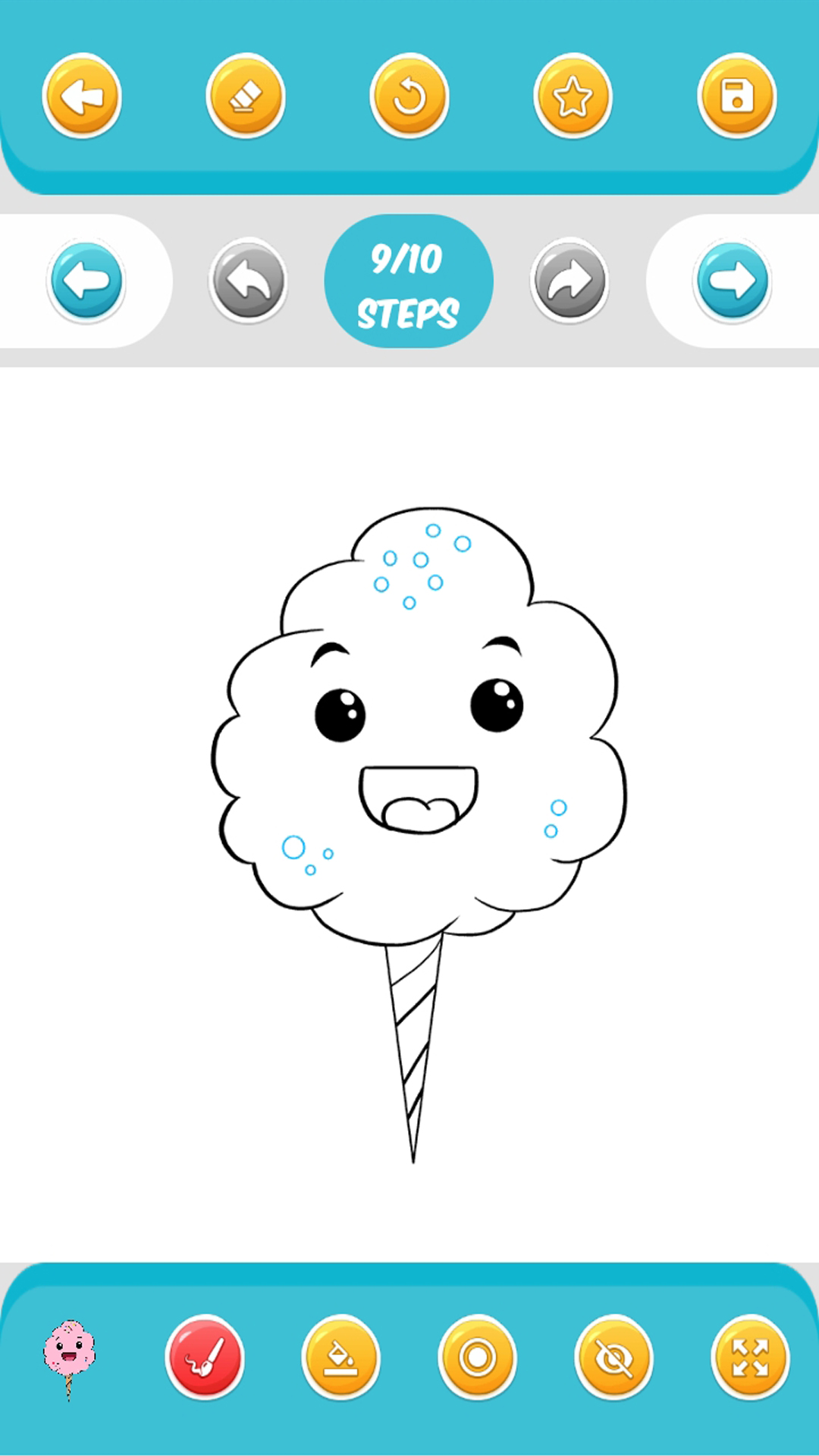The height and width of the screenshot is (1456, 819).
Task: Redo the last undone stroke
Action: tap(570, 281)
